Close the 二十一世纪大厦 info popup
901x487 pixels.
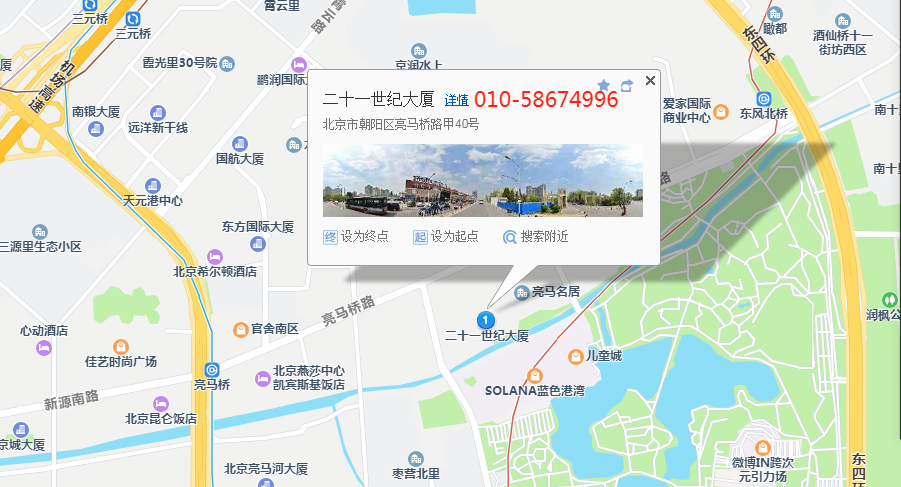click(650, 81)
